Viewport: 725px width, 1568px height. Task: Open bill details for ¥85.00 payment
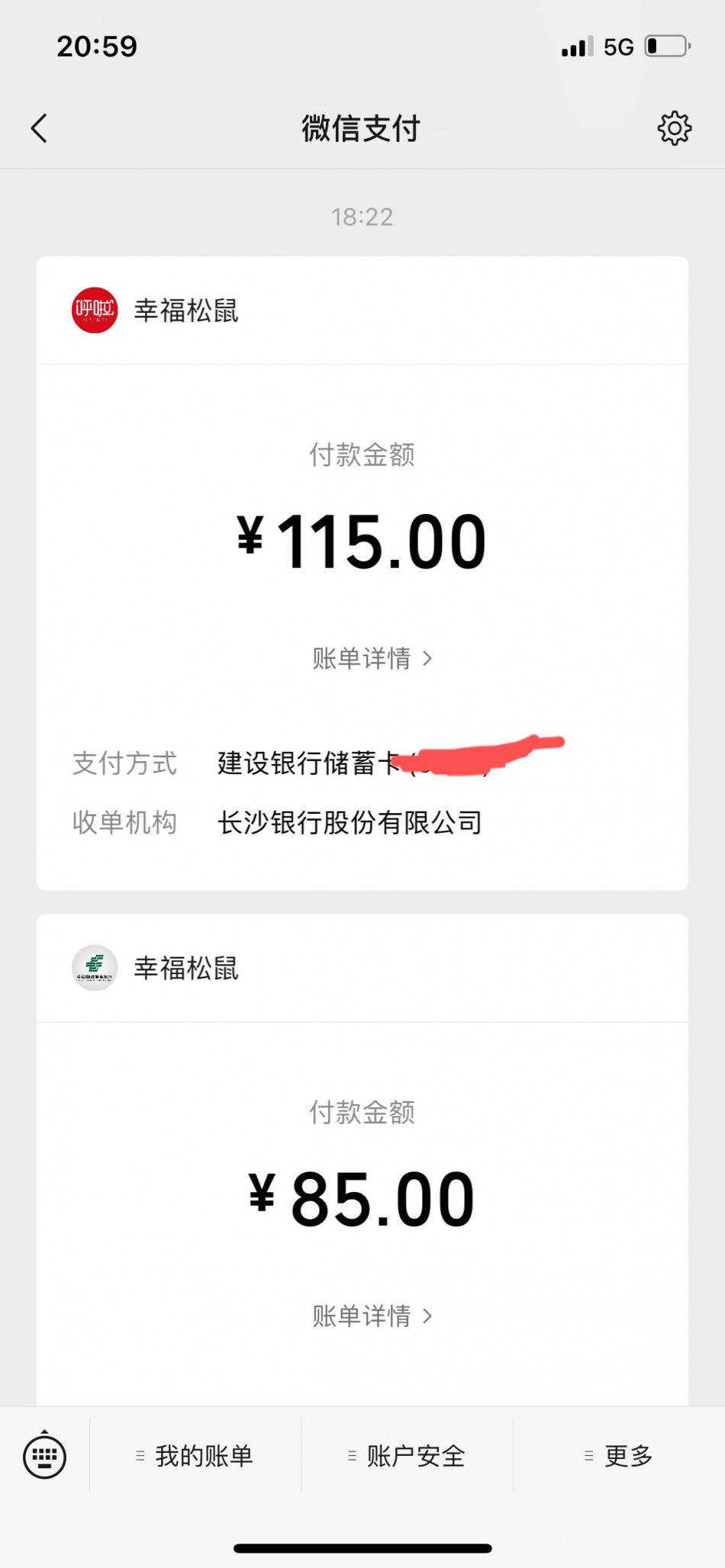coord(372,1316)
